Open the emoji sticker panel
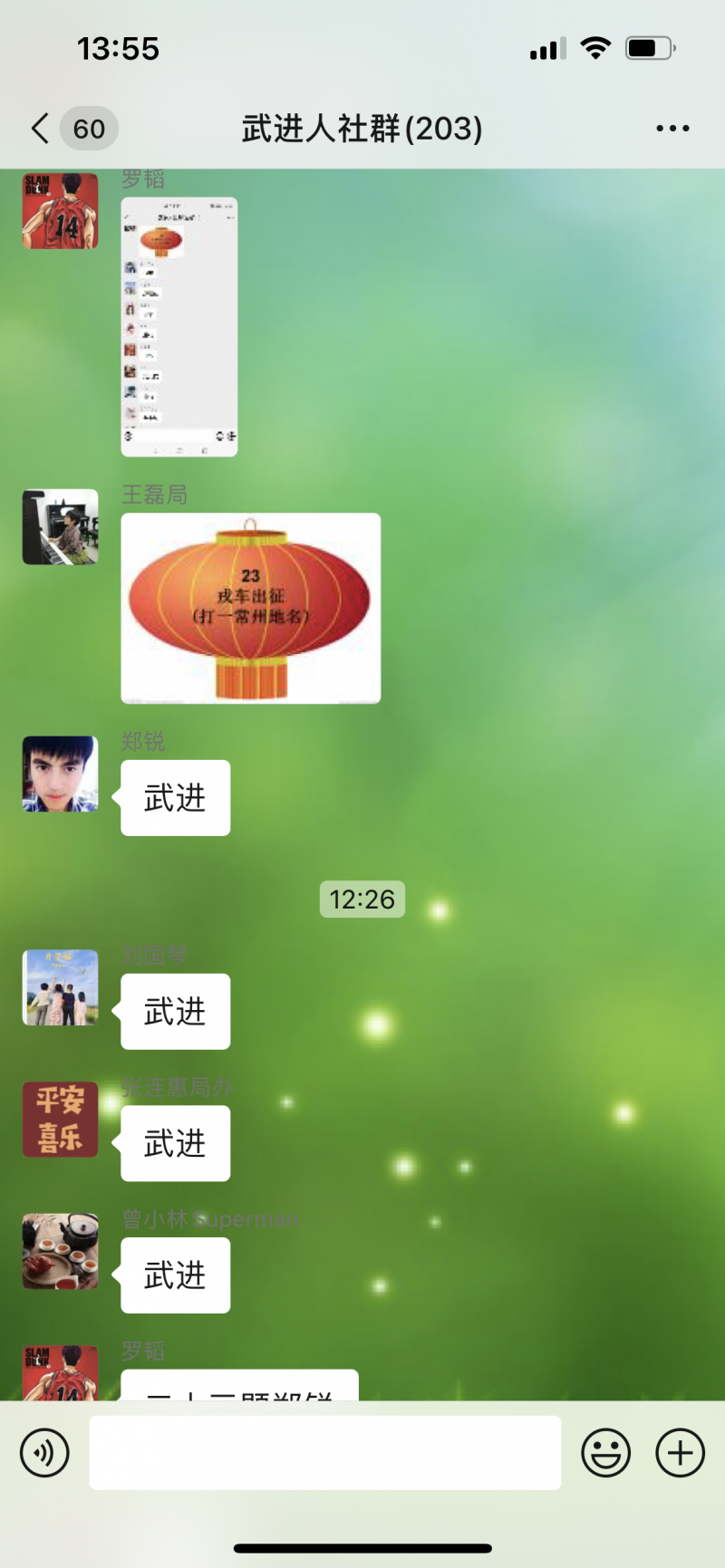This screenshot has height=1568, width=725. [605, 1453]
